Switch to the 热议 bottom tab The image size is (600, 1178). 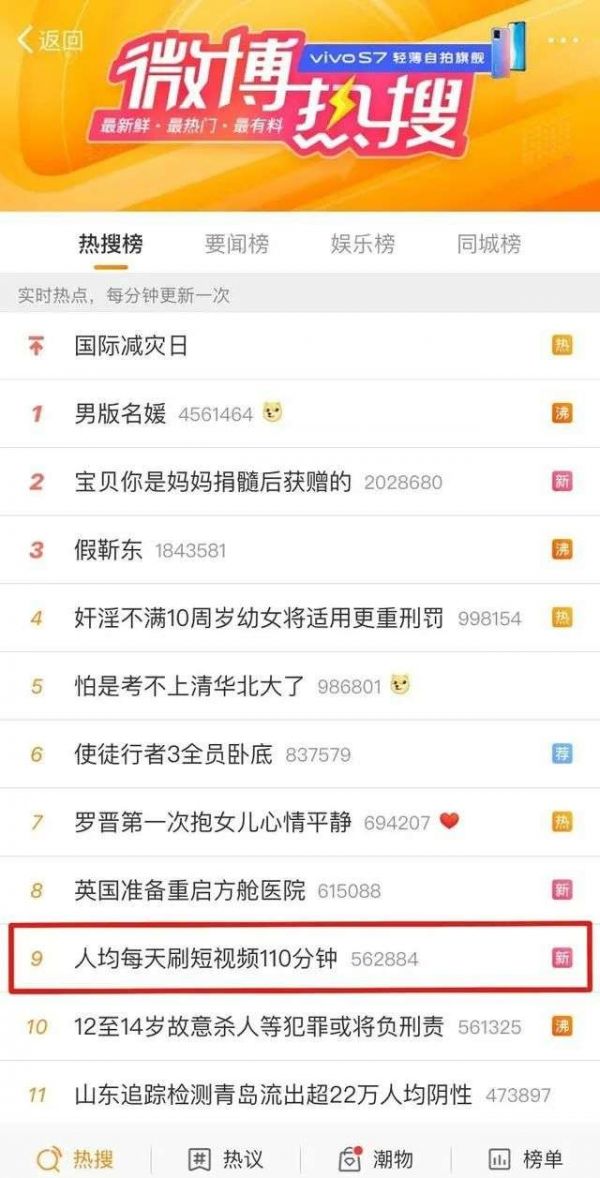coord(226,1159)
